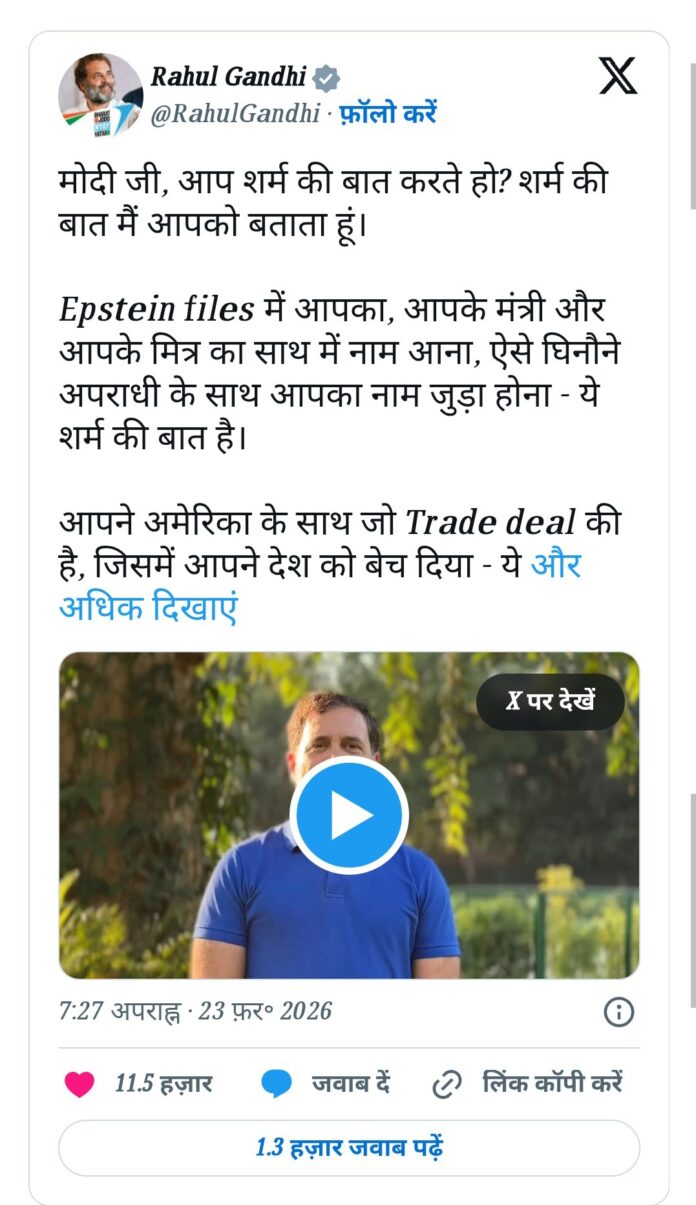Copy the post link with लिंक कॉपी करें
696x1205 pixels.
529,1084
